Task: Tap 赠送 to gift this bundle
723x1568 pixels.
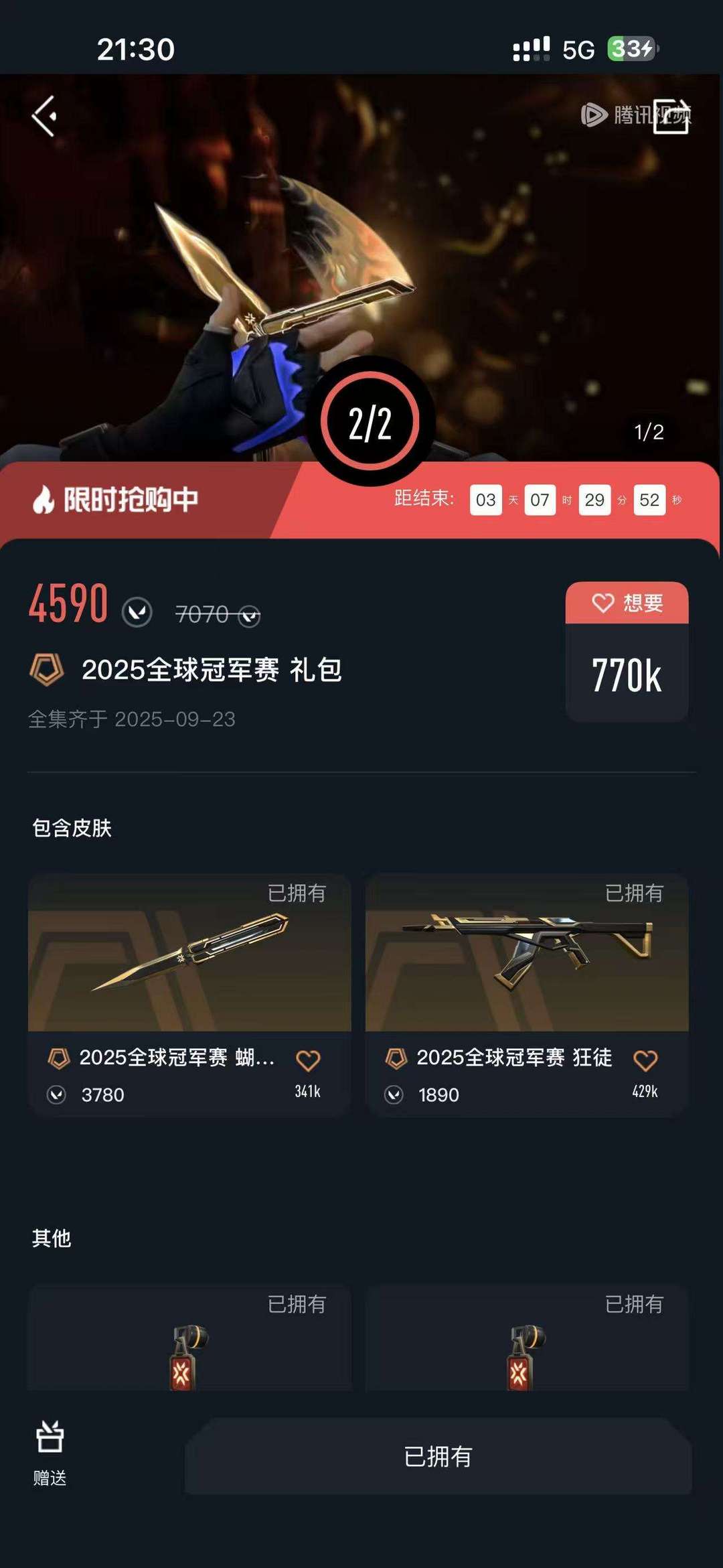Action: point(50,1449)
